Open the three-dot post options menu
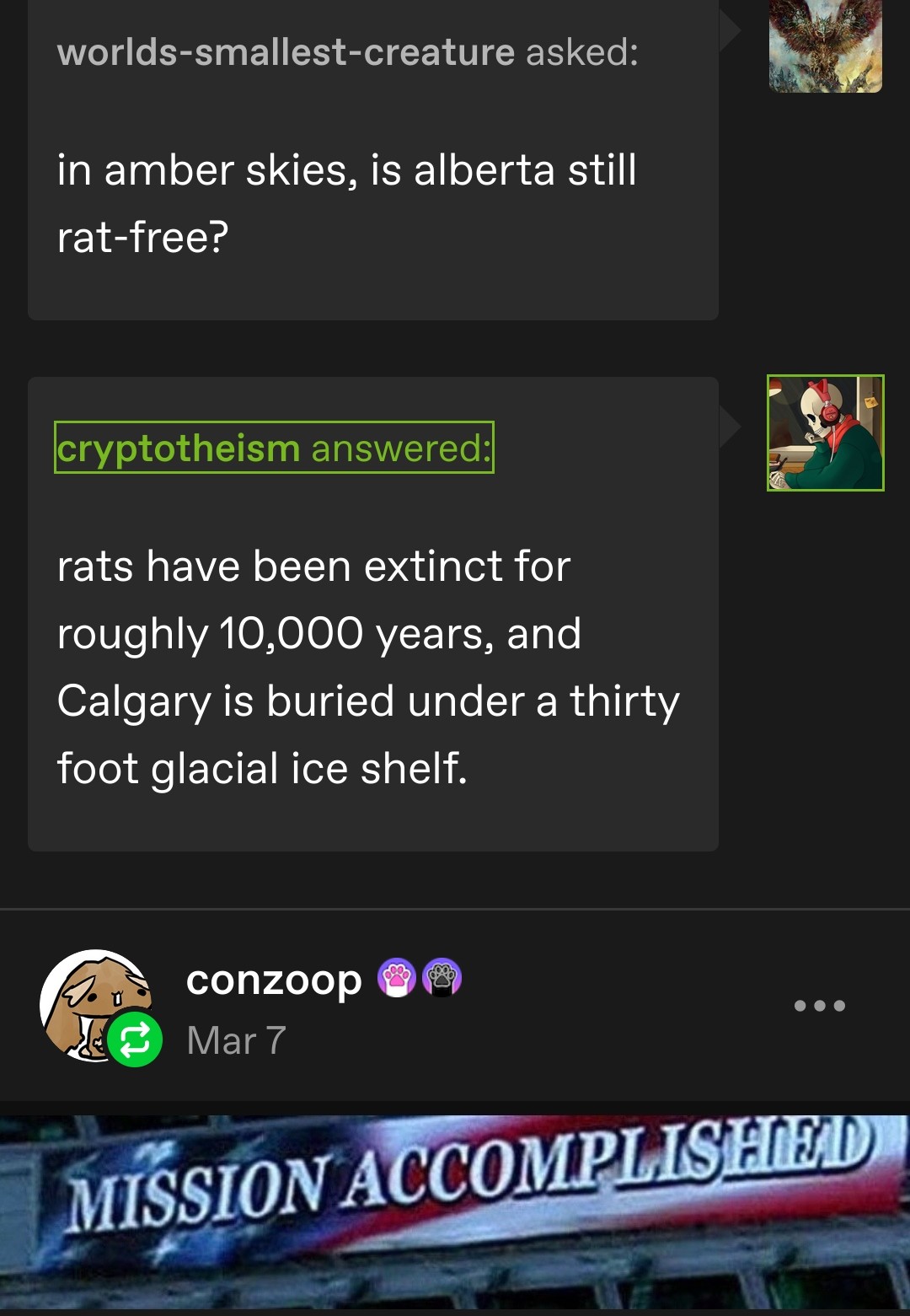Screen dimensions: 910x1316 819,1005
